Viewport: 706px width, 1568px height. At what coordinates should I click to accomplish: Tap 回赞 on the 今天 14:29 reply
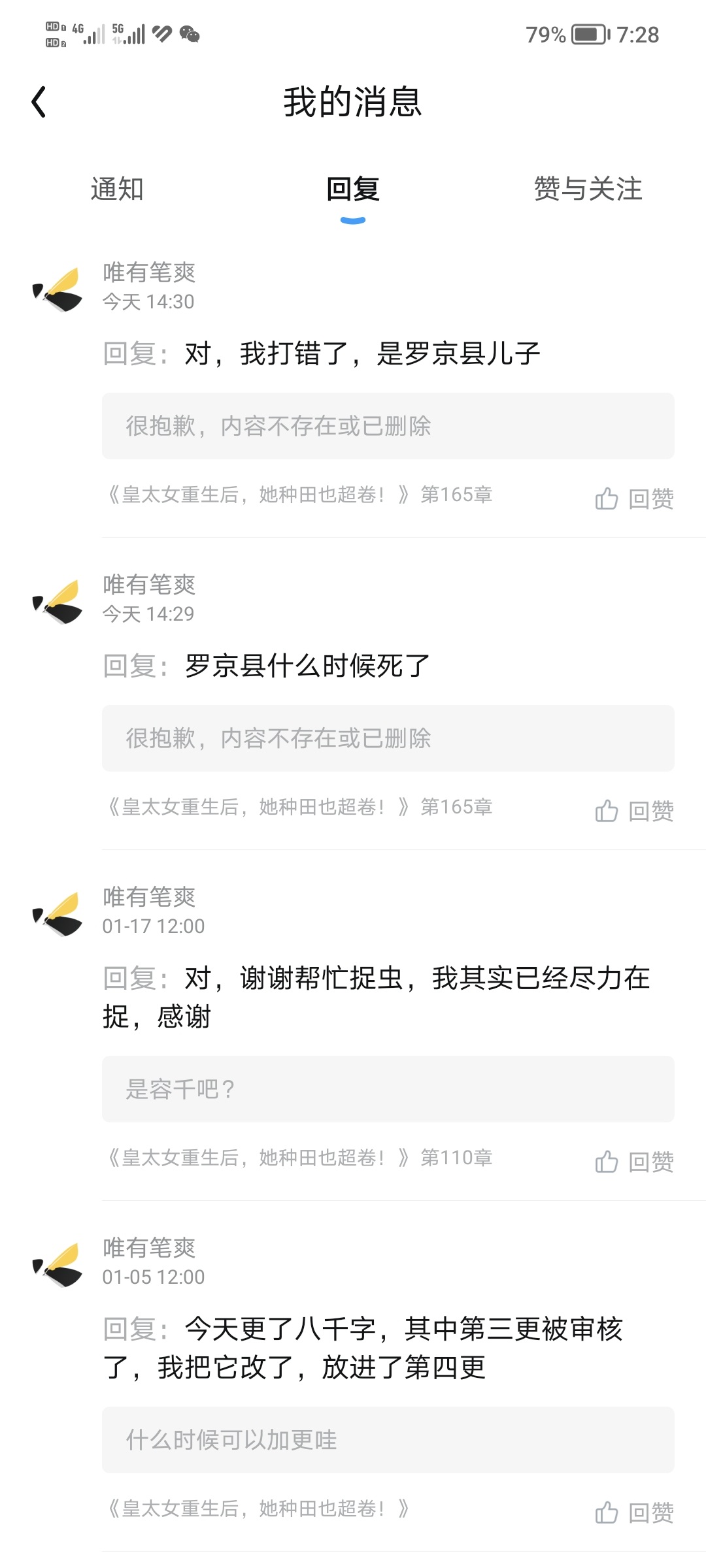634,811
